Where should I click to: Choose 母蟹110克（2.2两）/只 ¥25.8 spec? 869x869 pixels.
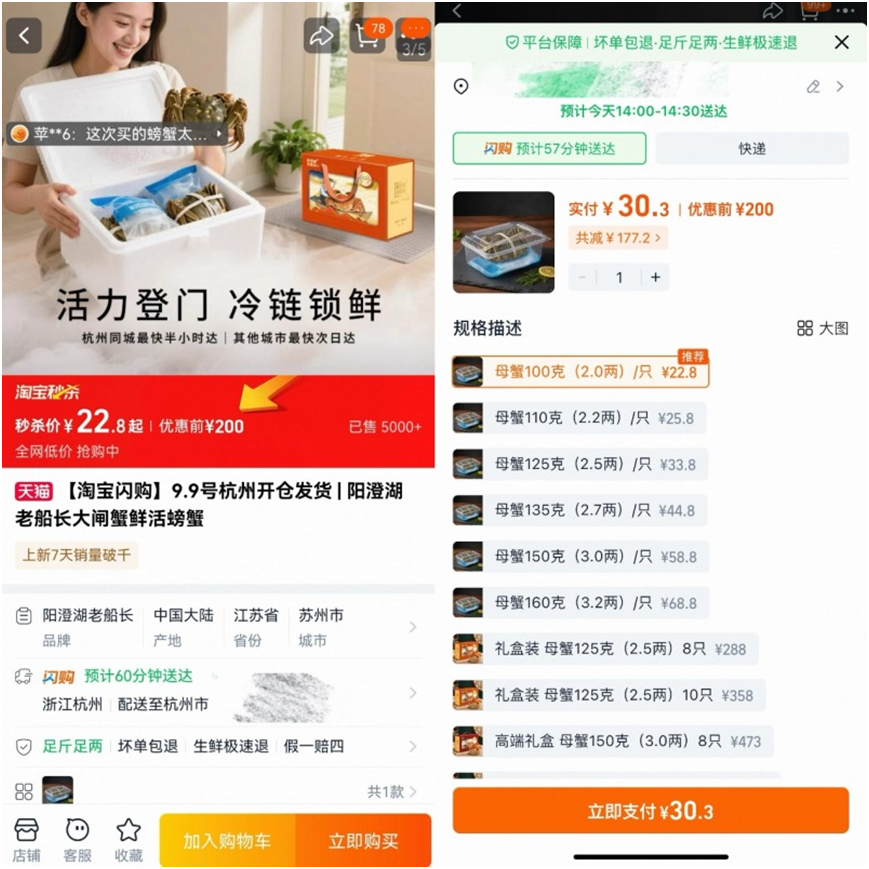click(580, 418)
